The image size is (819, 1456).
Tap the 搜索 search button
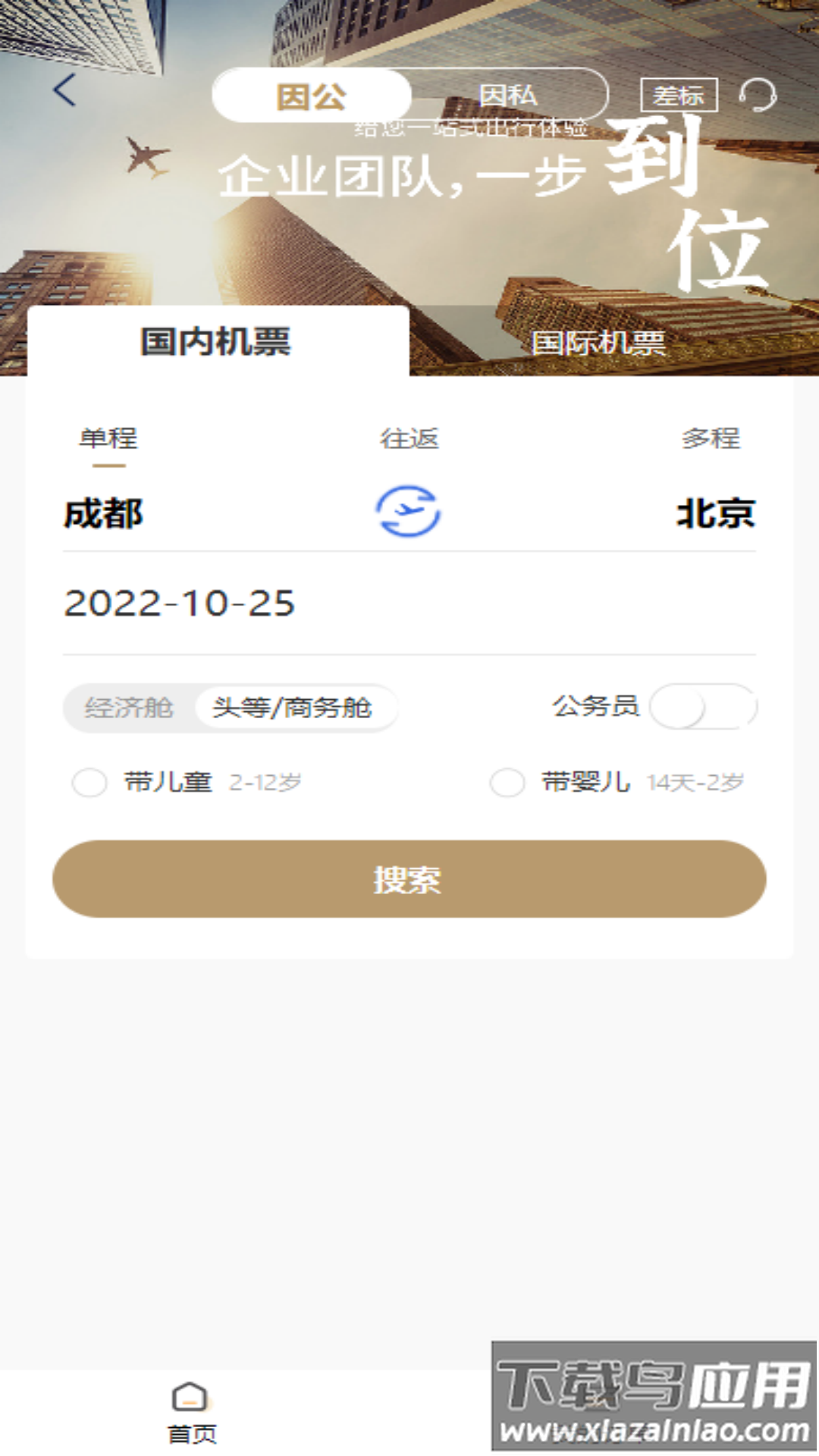click(409, 880)
